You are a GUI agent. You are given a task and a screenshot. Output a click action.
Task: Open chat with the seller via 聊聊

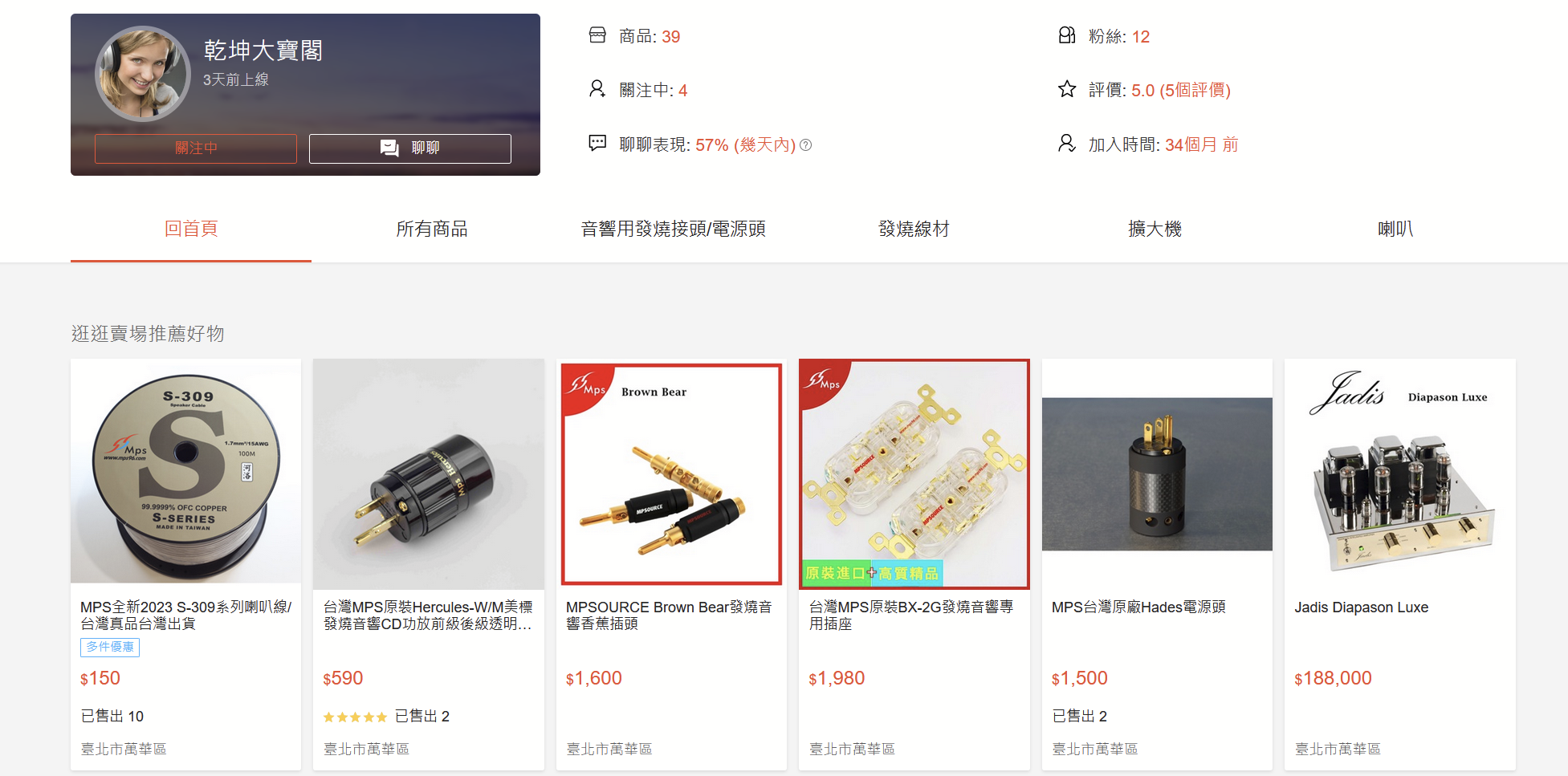tap(409, 148)
